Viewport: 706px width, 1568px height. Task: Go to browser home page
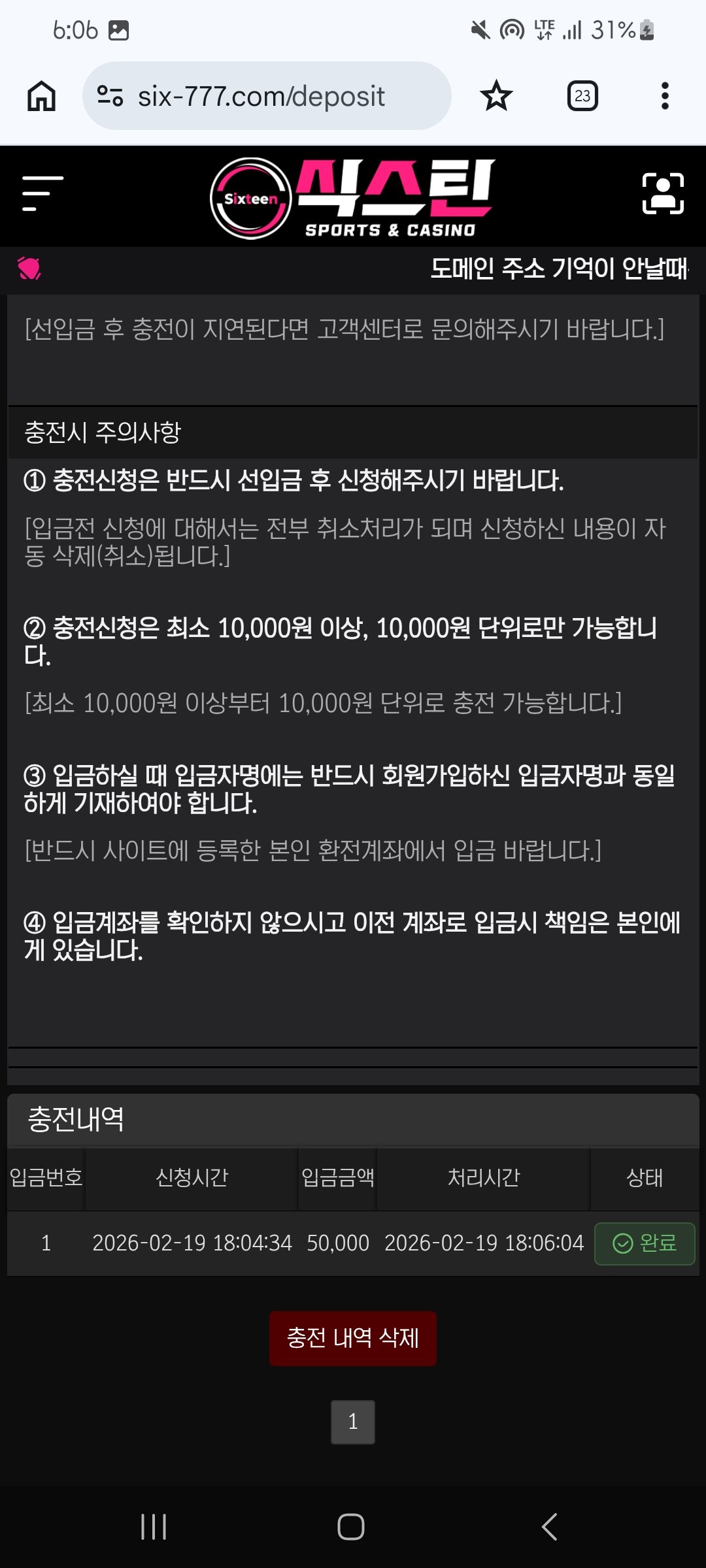pos(41,96)
